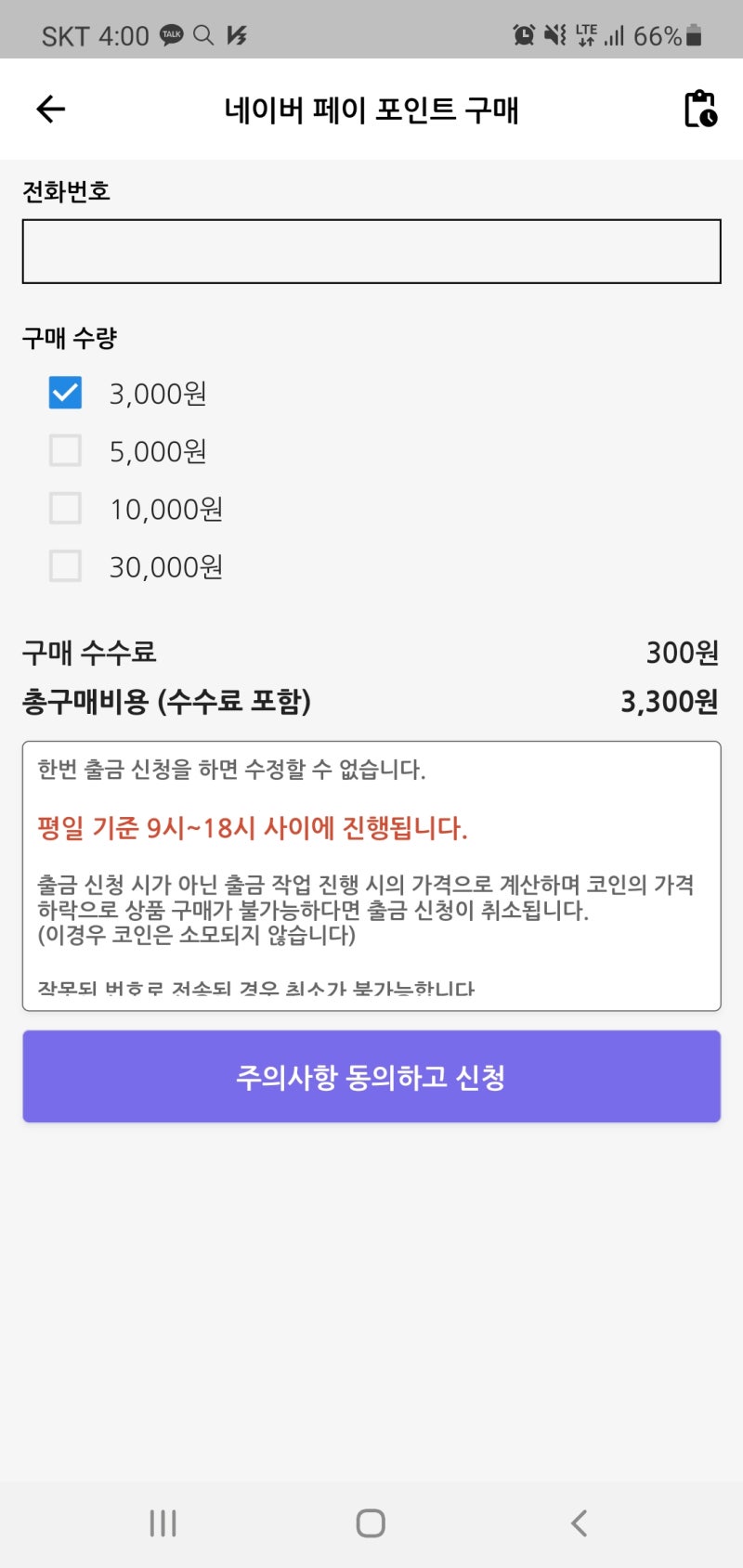
Task: Select the 5,000원 checkbox
Action: (65, 450)
